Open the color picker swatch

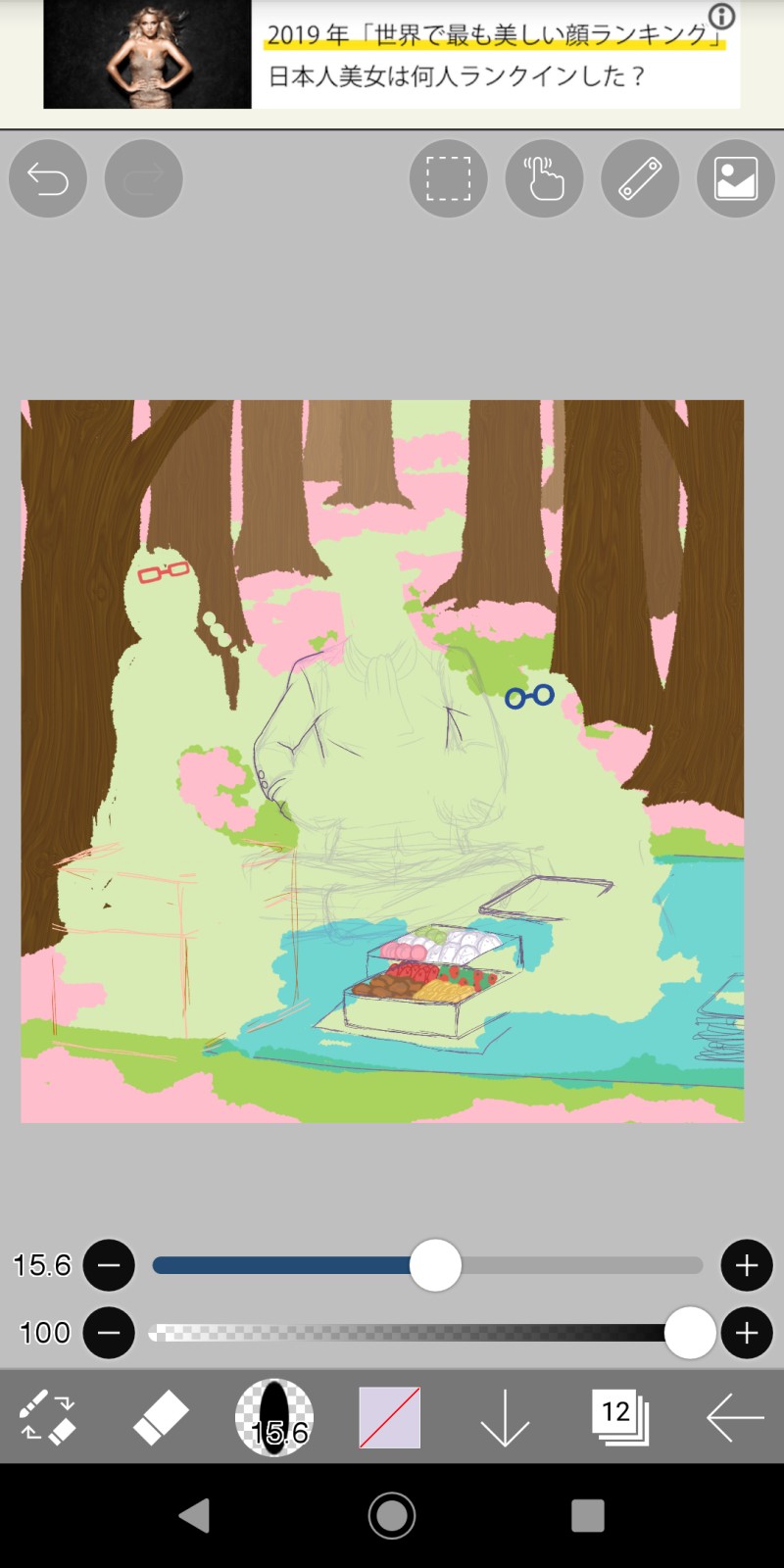(x=389, y=1417)
